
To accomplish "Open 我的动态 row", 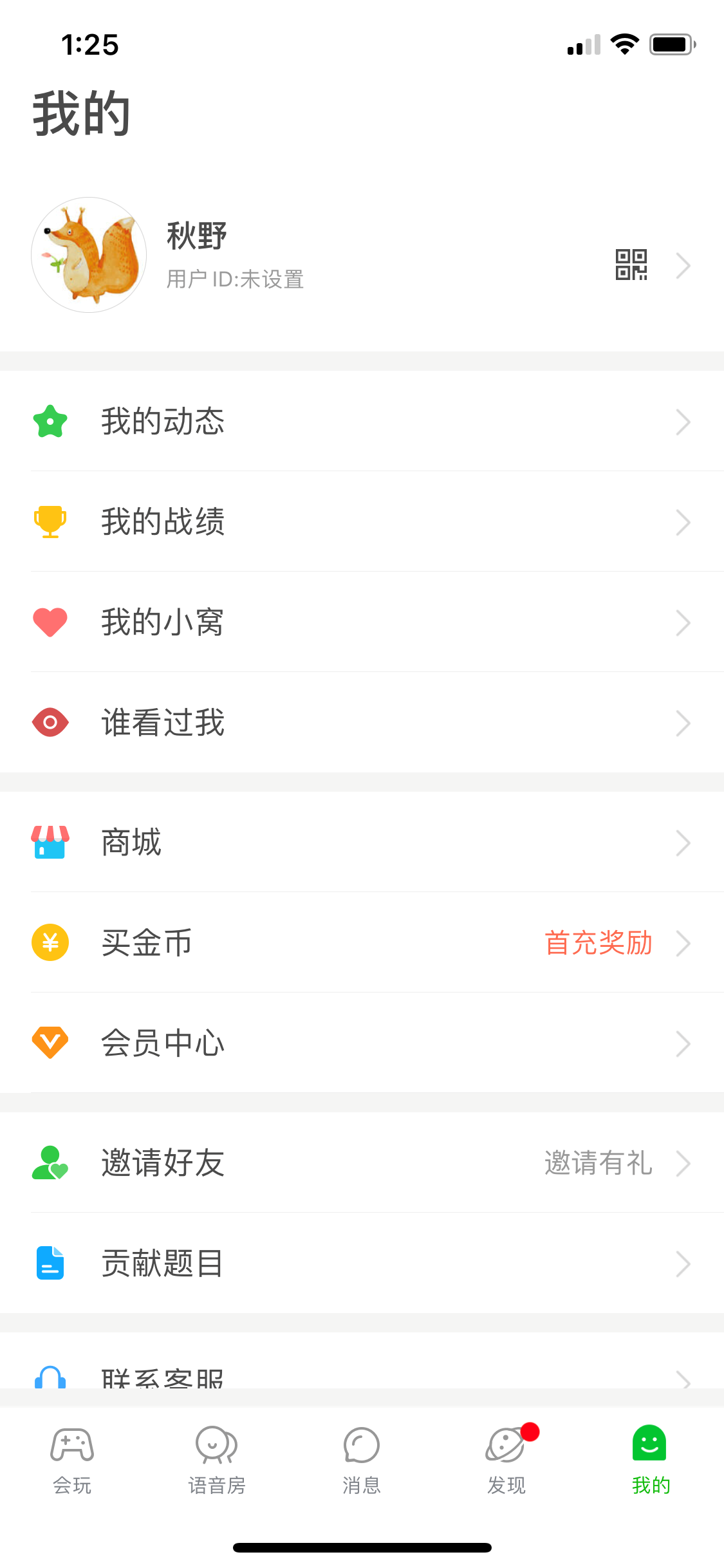I will click(x=360, y=422).
